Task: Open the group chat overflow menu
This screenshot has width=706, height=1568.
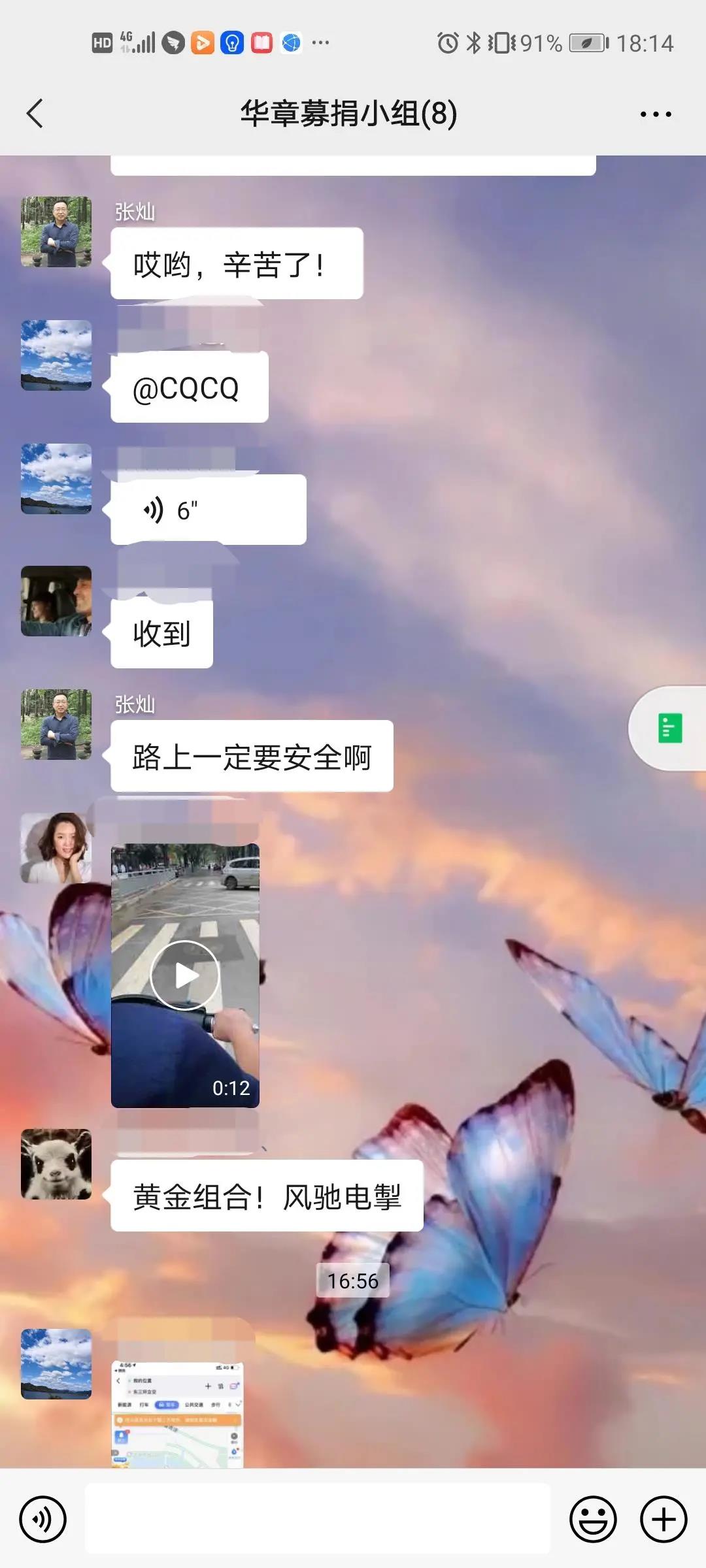Action: [655, 114]
